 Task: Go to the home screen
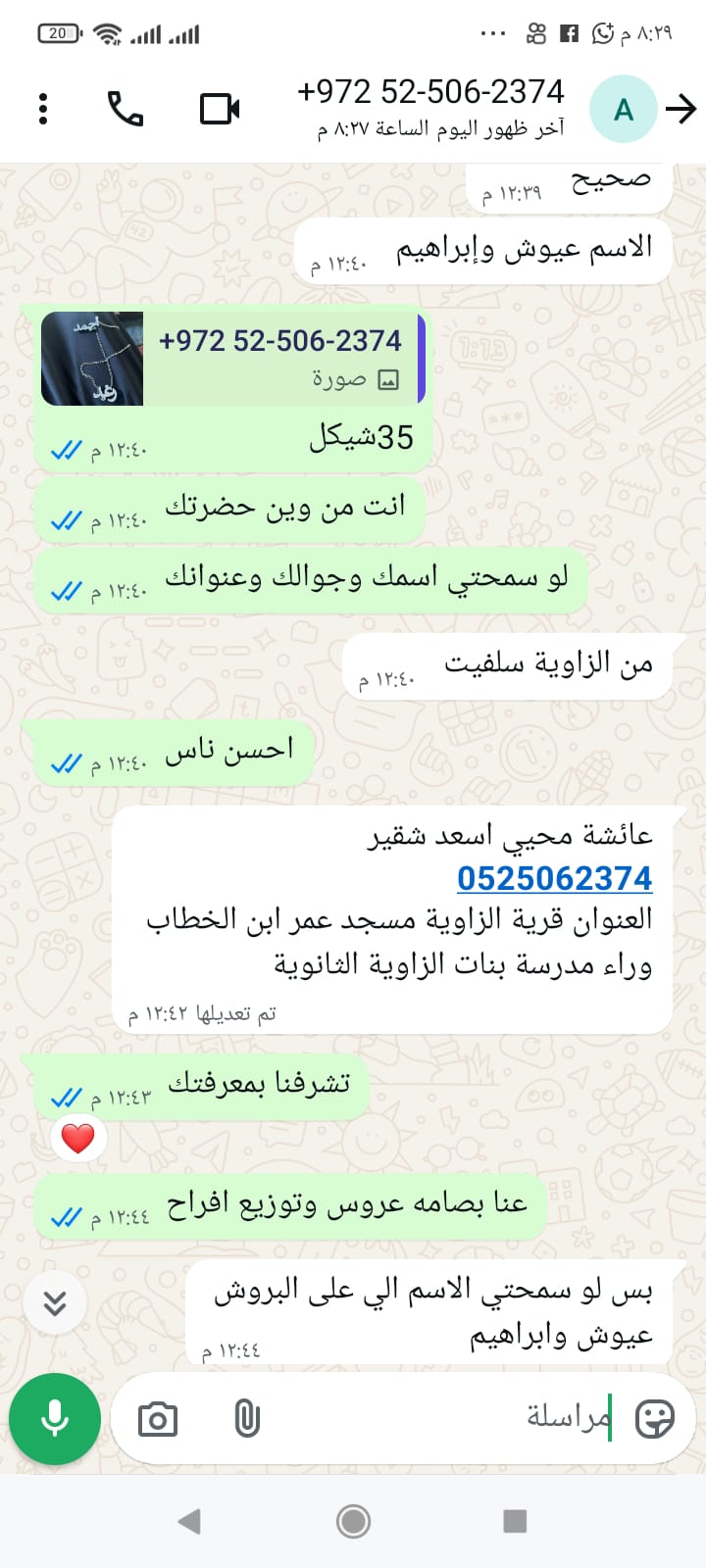(353, 1521)
